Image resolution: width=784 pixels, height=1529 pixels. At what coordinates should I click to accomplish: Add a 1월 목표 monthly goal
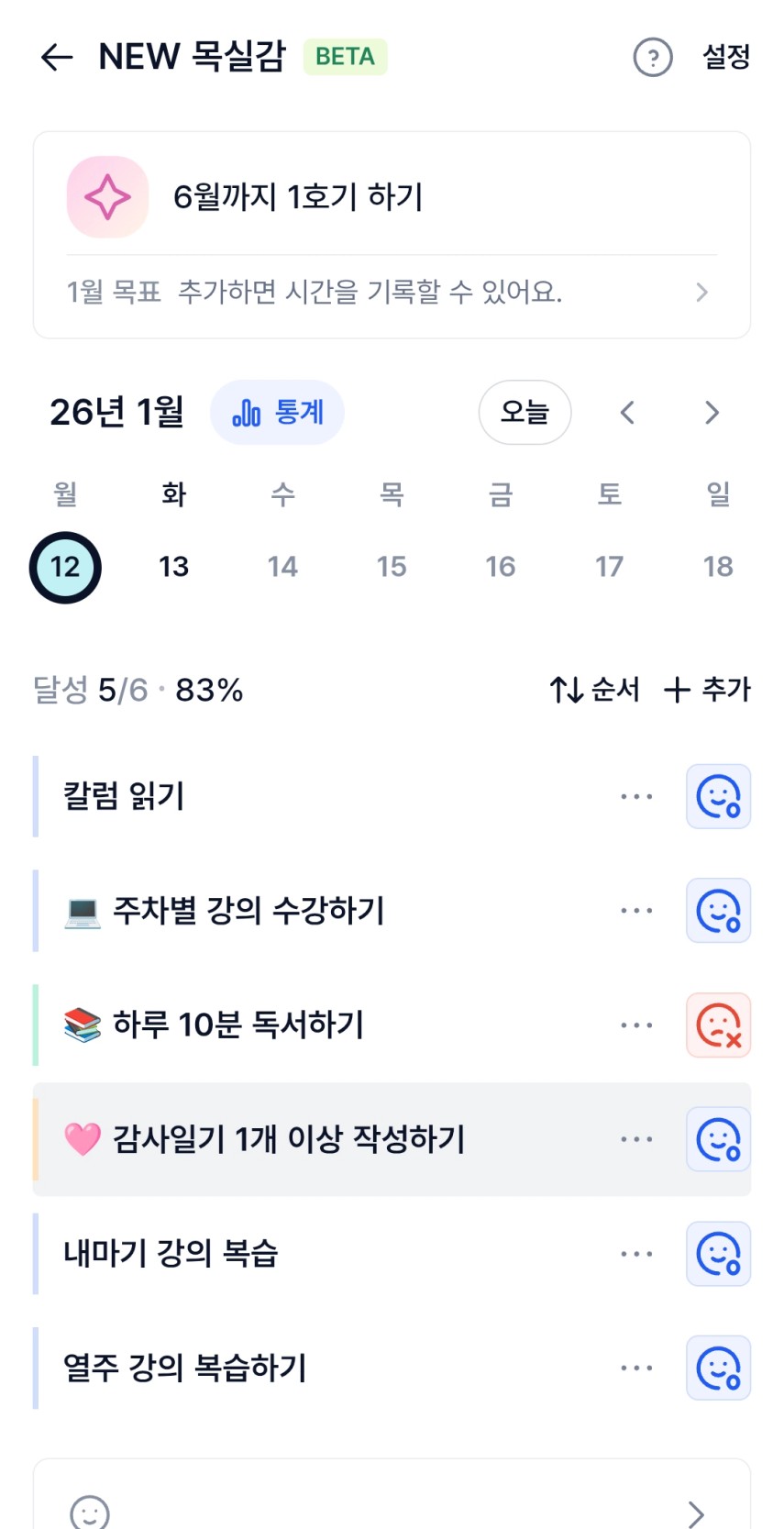click(391, 293)
